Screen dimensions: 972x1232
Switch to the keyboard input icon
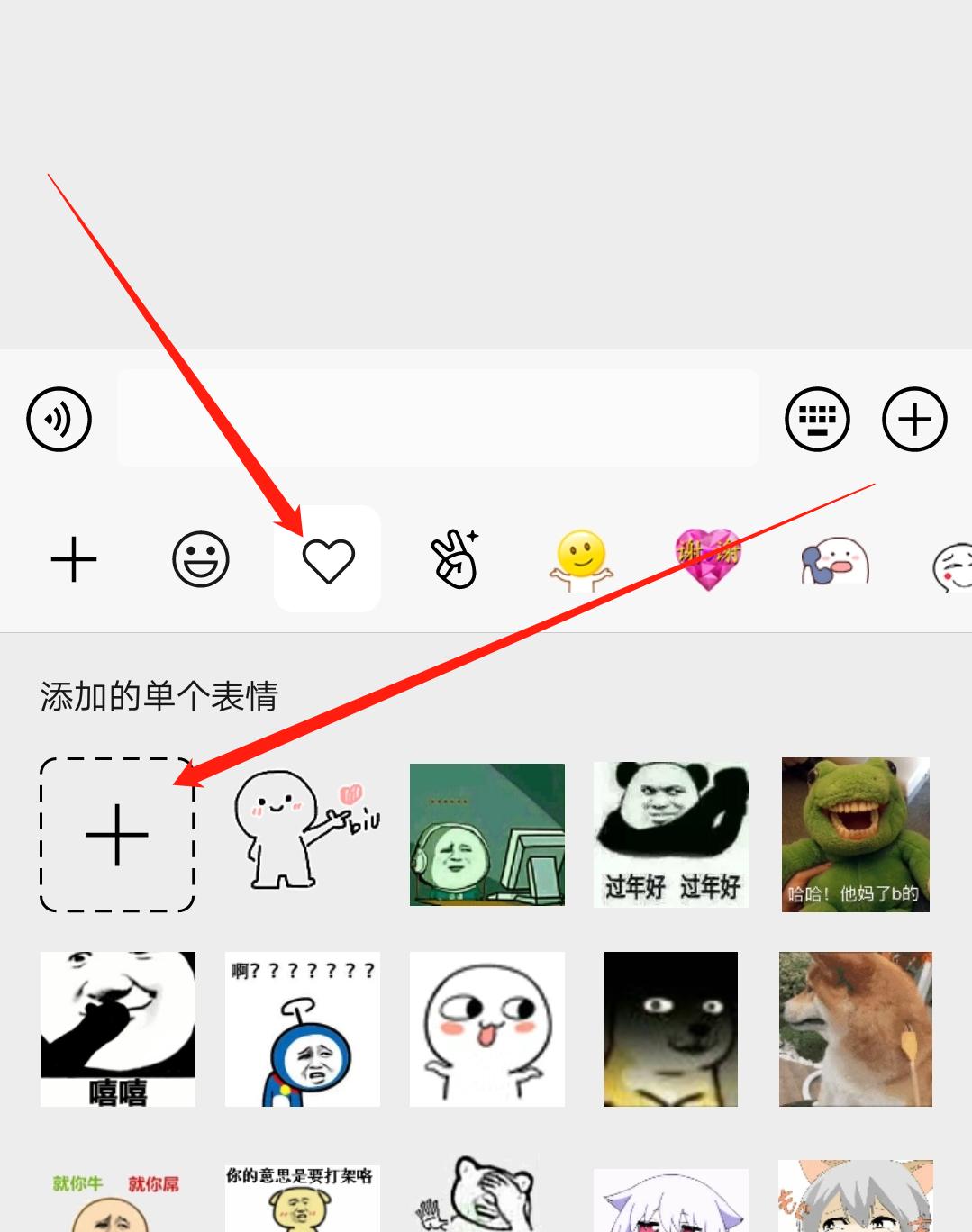pyautogui.click(x=817, y=419)
